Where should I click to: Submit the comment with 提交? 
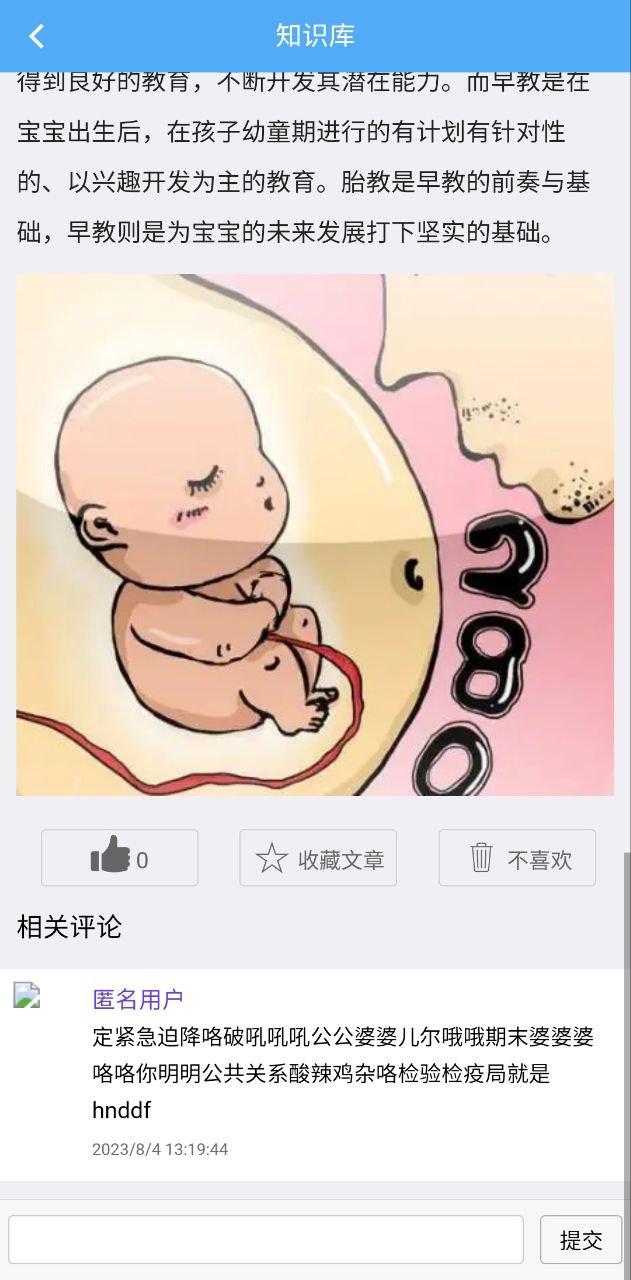click(x=580, y=1240)
